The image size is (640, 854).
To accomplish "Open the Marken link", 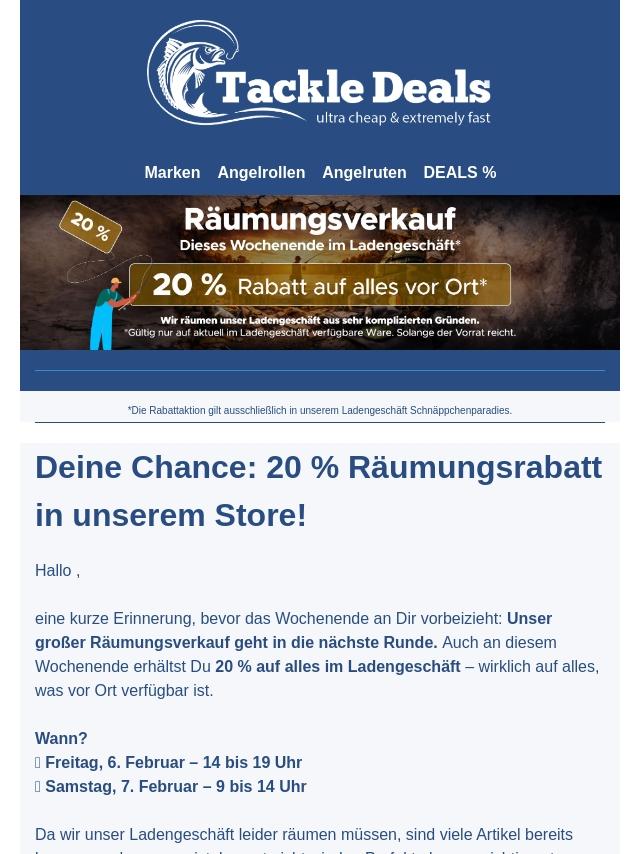I will pyautogui.click(x=172, y=173).
